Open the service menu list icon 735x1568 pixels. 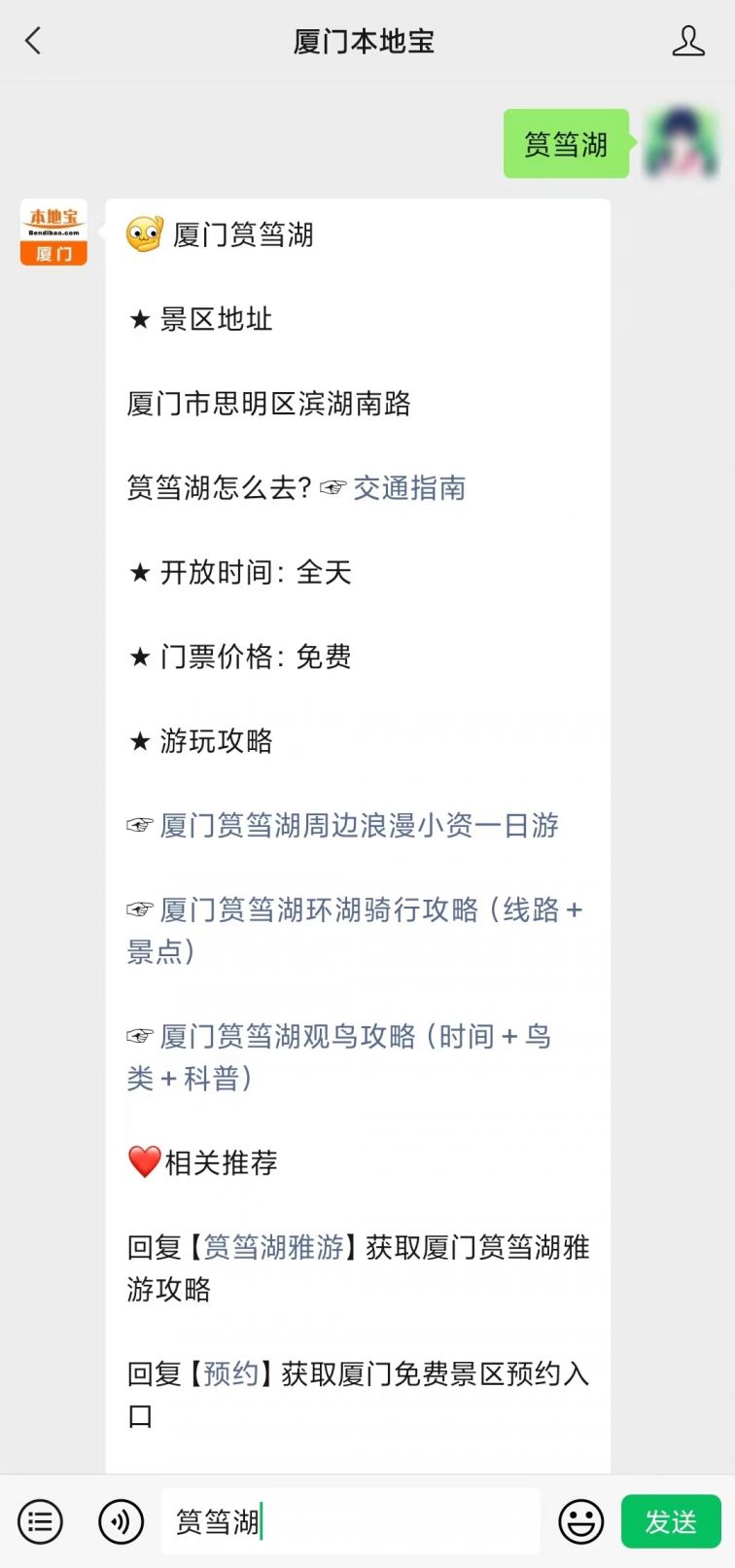[x=40, y=1521]
